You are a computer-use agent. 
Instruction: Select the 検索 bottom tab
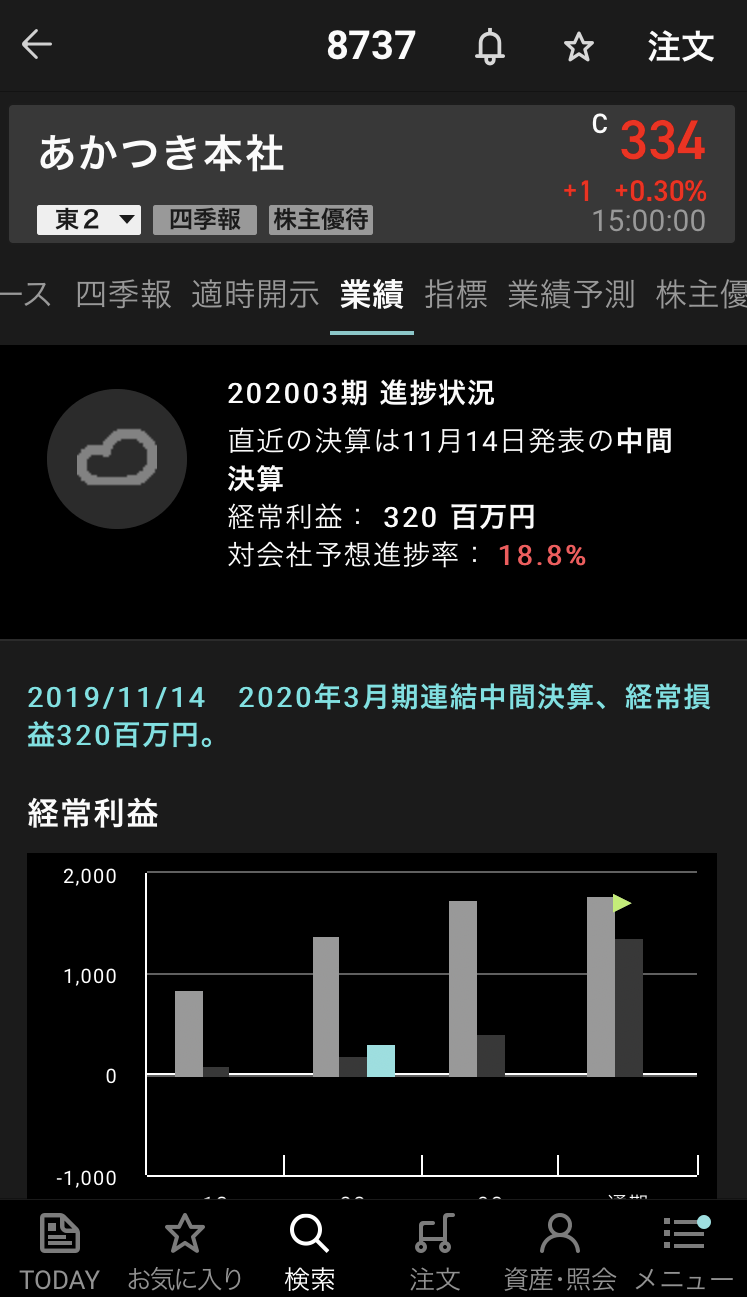click(x=309, y=1250)
